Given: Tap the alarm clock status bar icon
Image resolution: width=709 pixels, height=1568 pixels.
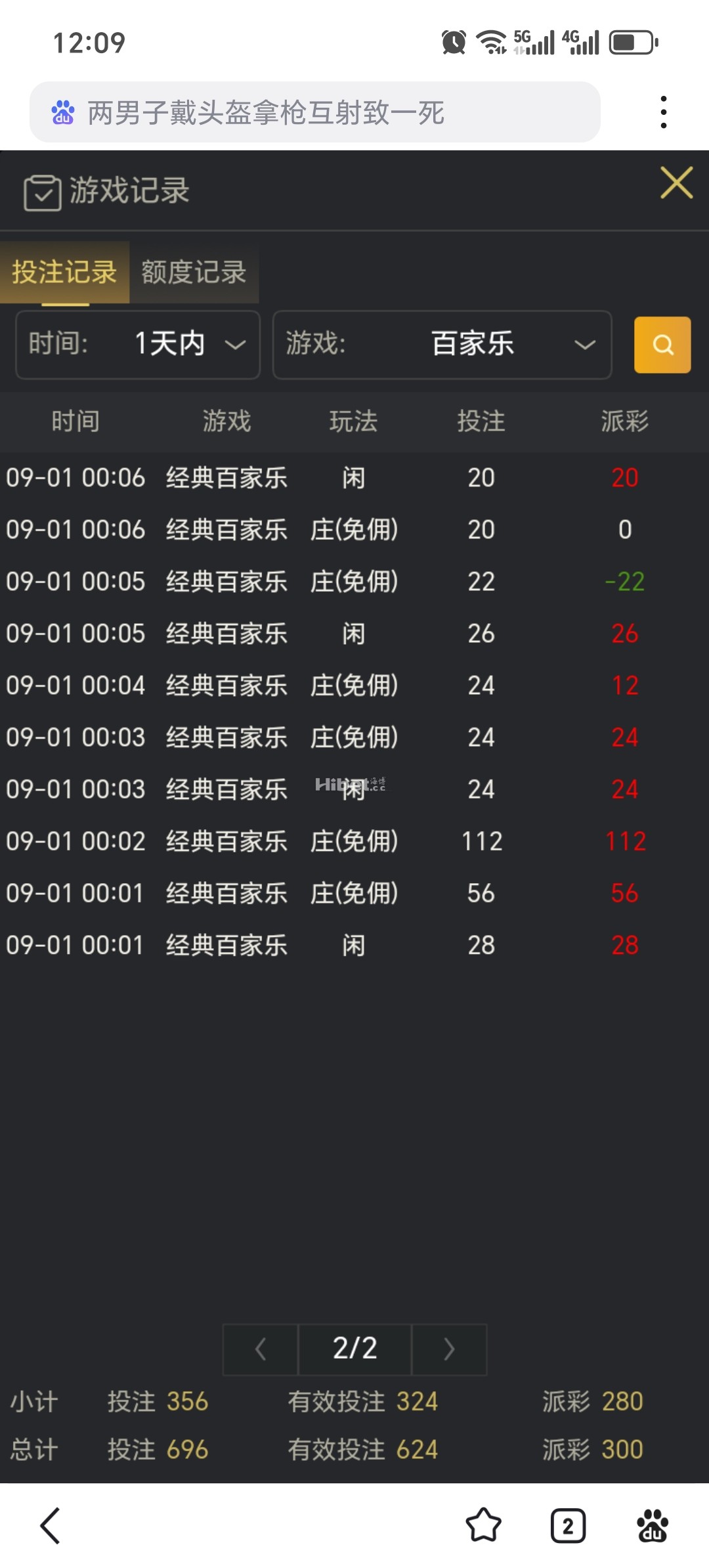Looking at the screenshot, I should (454, 41).
